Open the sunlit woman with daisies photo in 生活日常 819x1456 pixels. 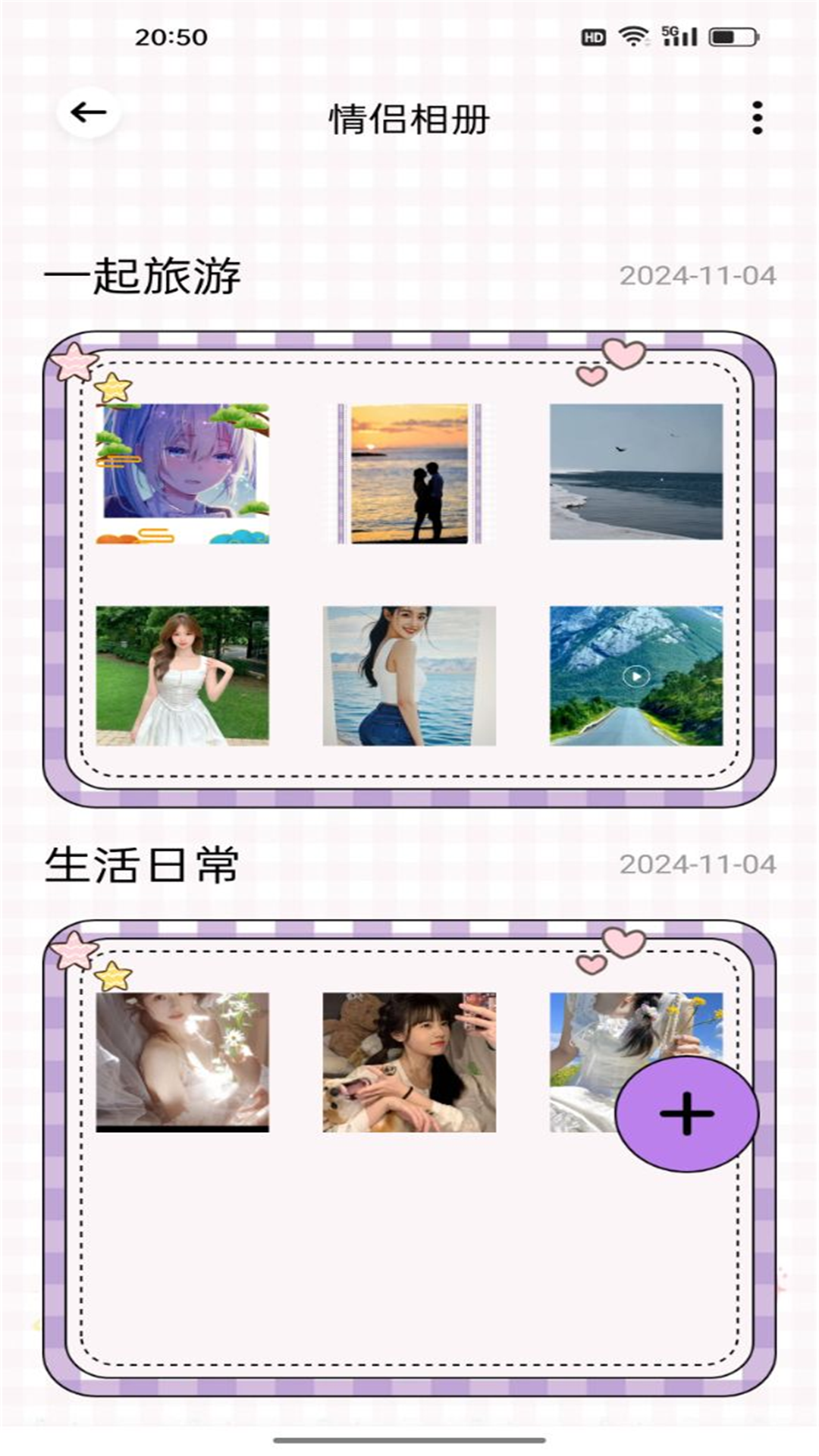tap(182, 1062)
